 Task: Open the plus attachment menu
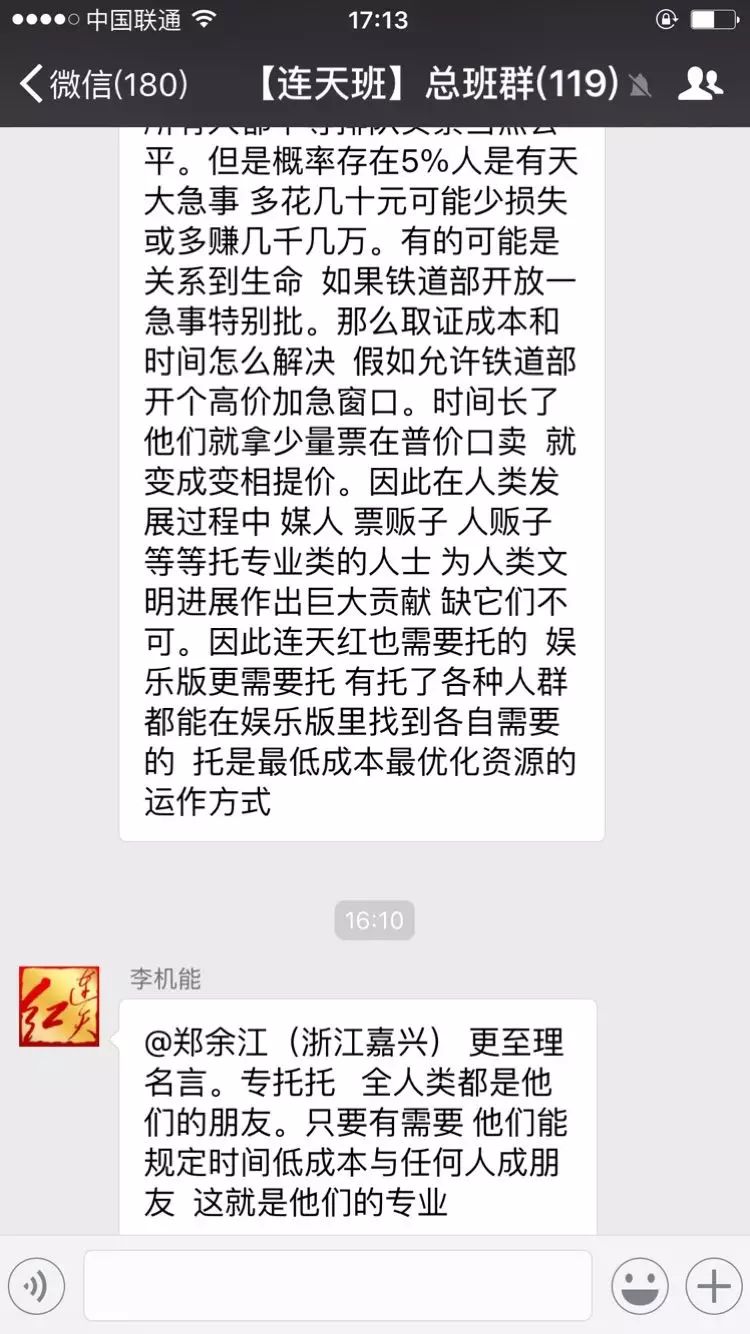[714, 1286]
